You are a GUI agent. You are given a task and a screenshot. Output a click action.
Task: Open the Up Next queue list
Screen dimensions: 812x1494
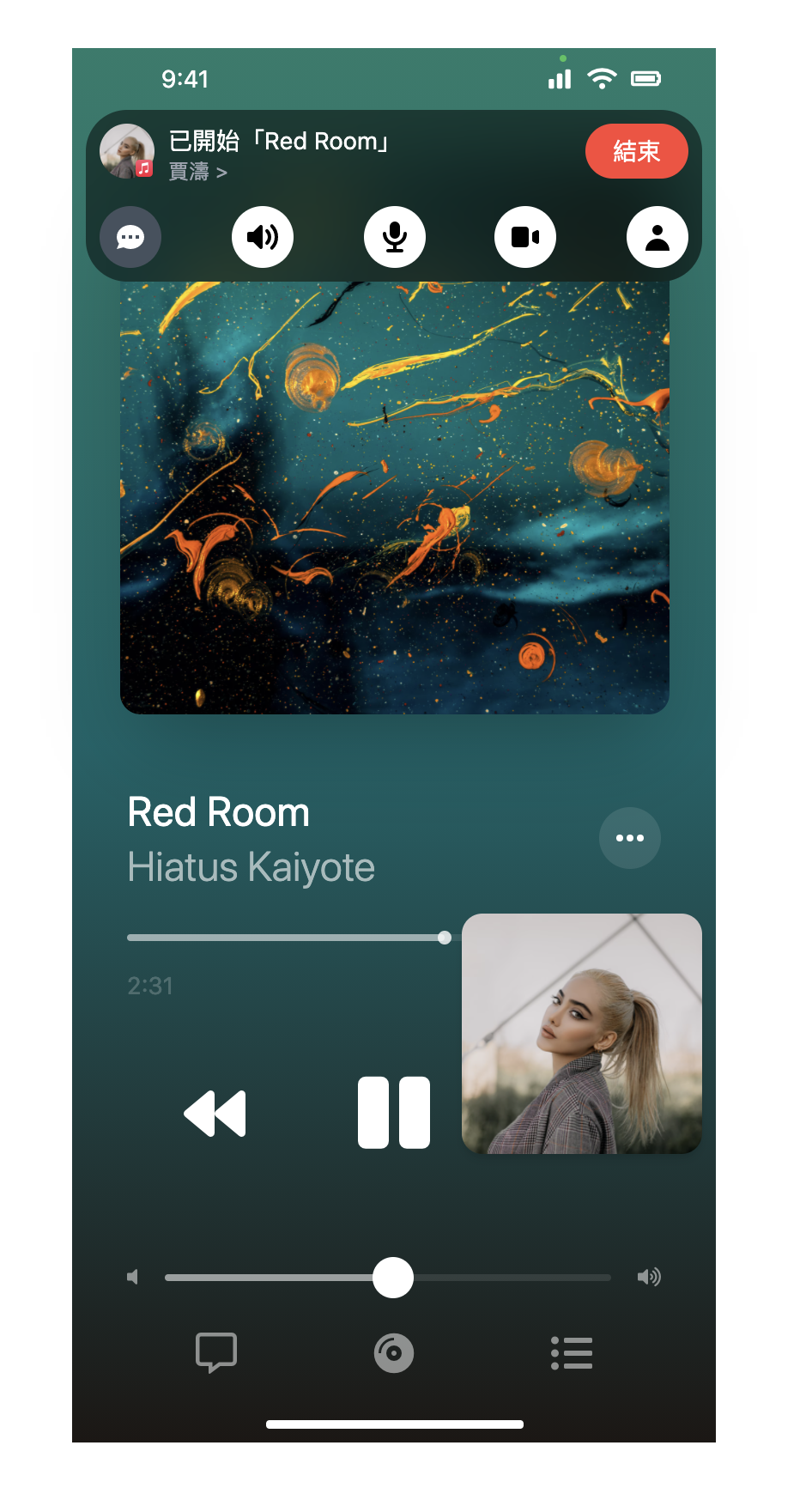[x=572, y=1353]
